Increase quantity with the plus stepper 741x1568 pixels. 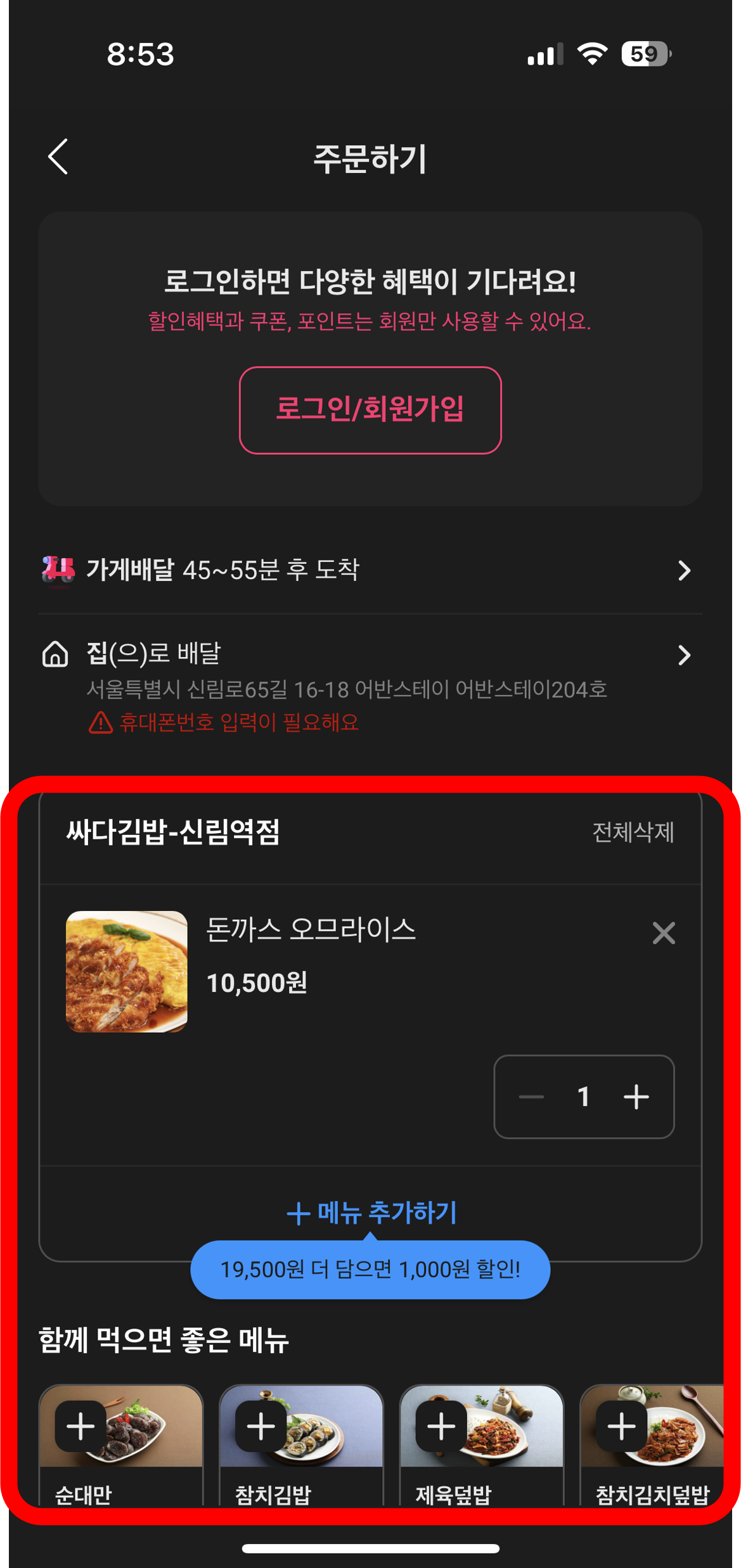pyautogui.click(x=636, y=1098)
